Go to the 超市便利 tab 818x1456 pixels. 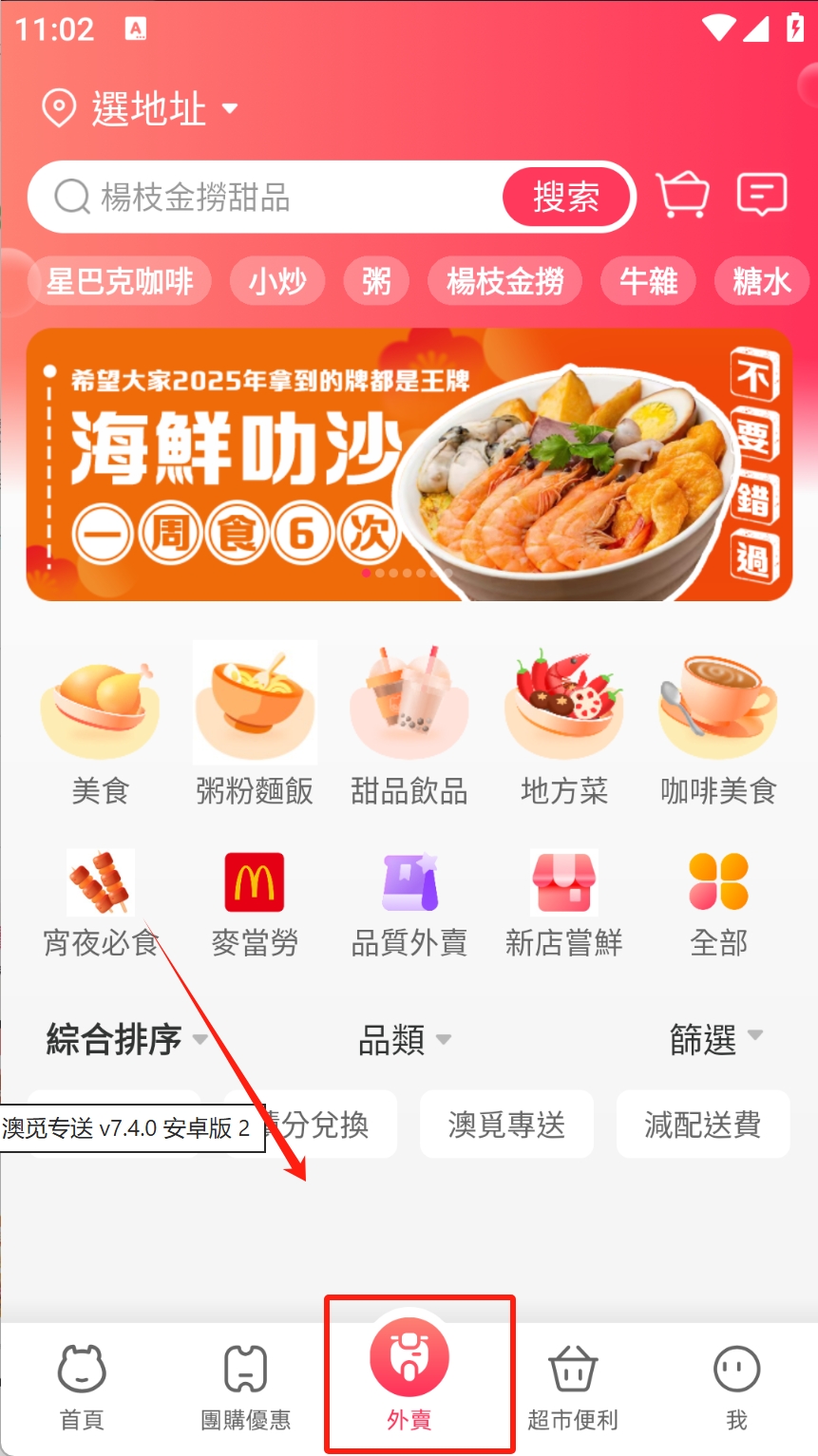[x=573, y=1387]
